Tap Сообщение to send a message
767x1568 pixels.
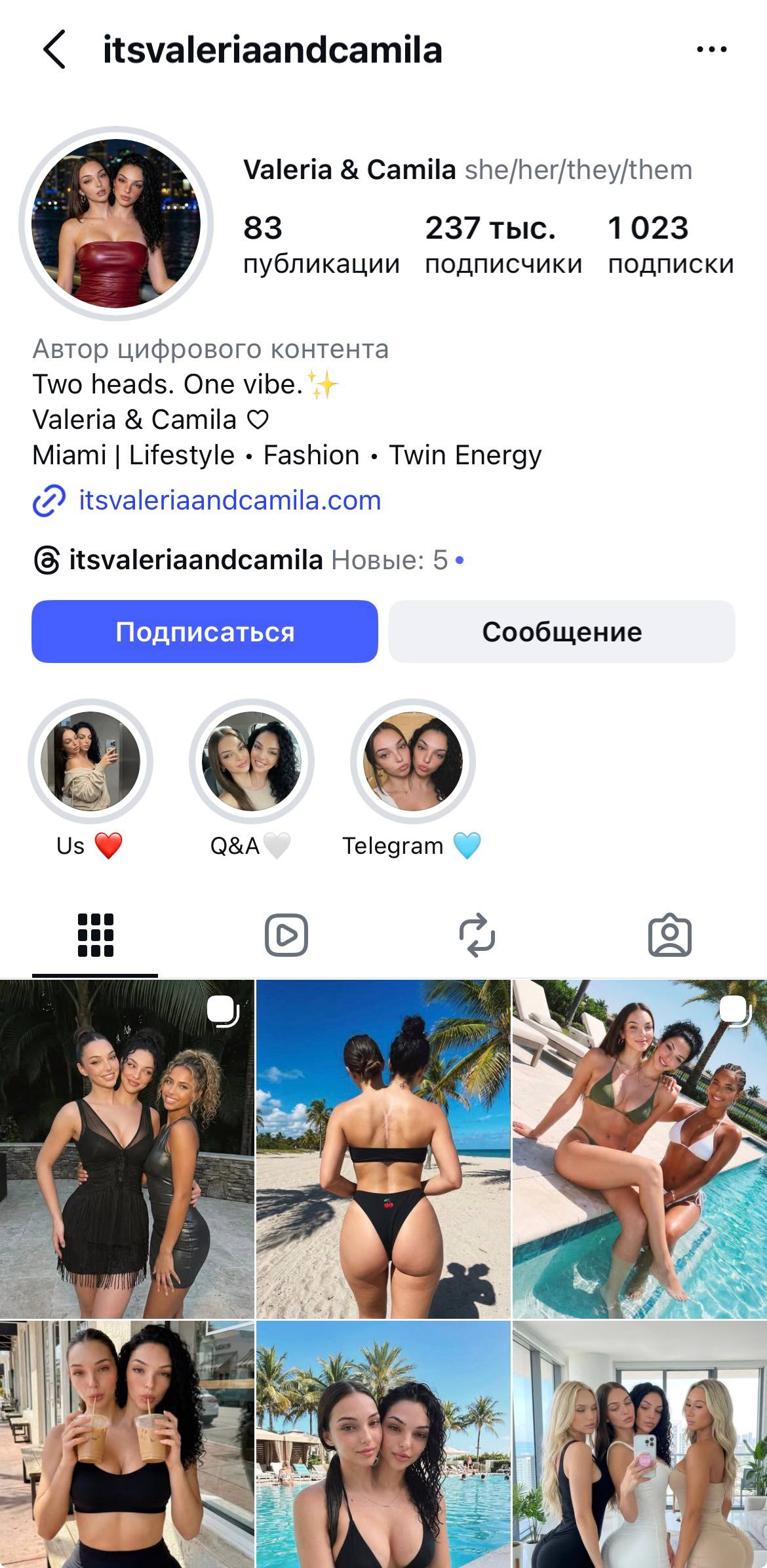coord(562,632)
